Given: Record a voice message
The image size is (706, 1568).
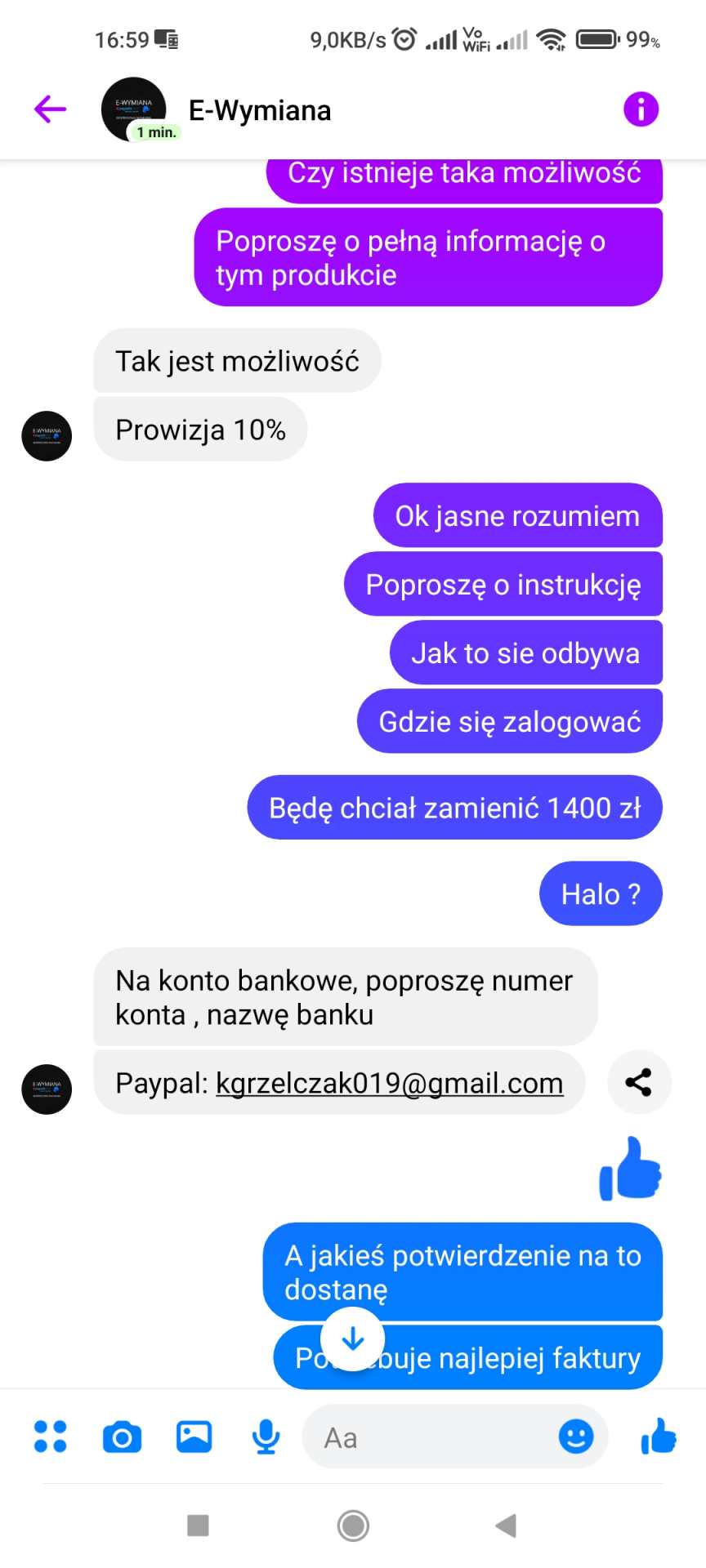Looking at the screenshot, I should coord(266,1437).
